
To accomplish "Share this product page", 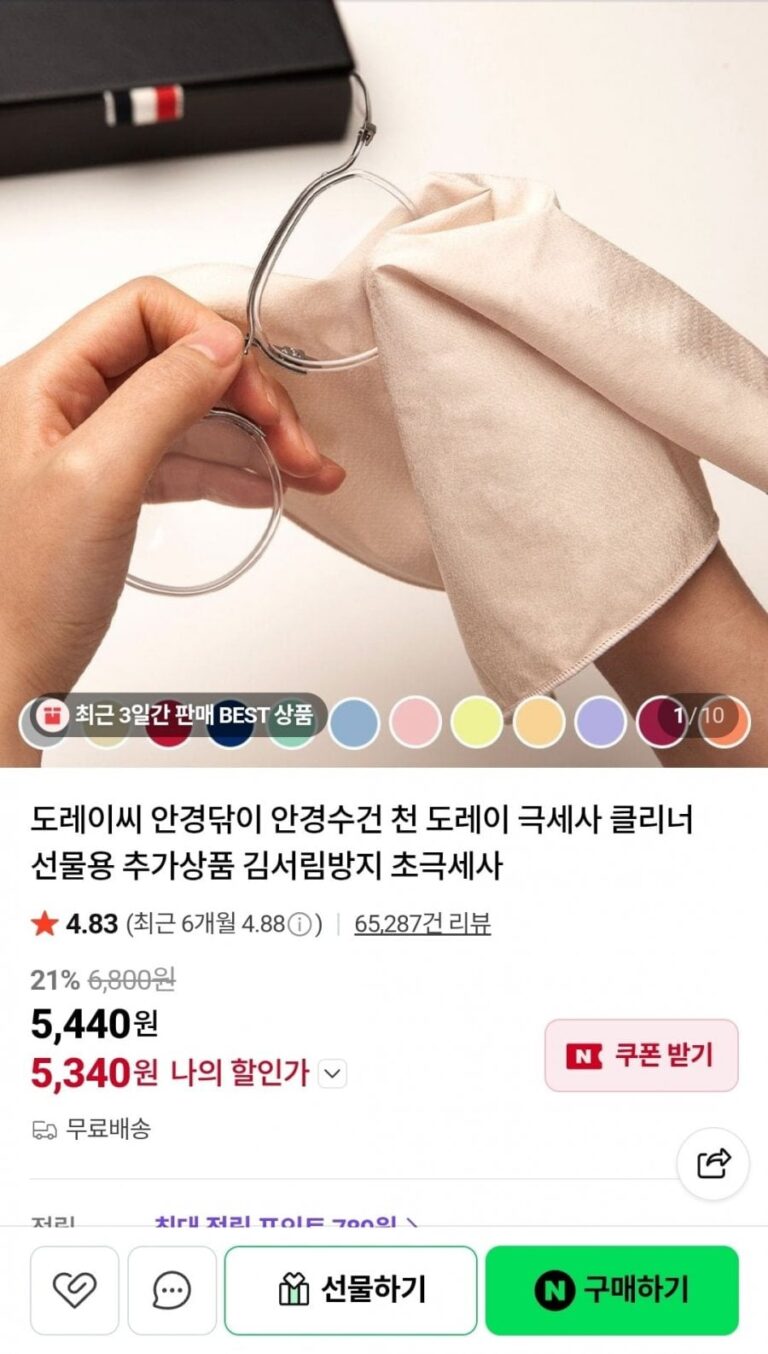I will (x=713, y=1163).
